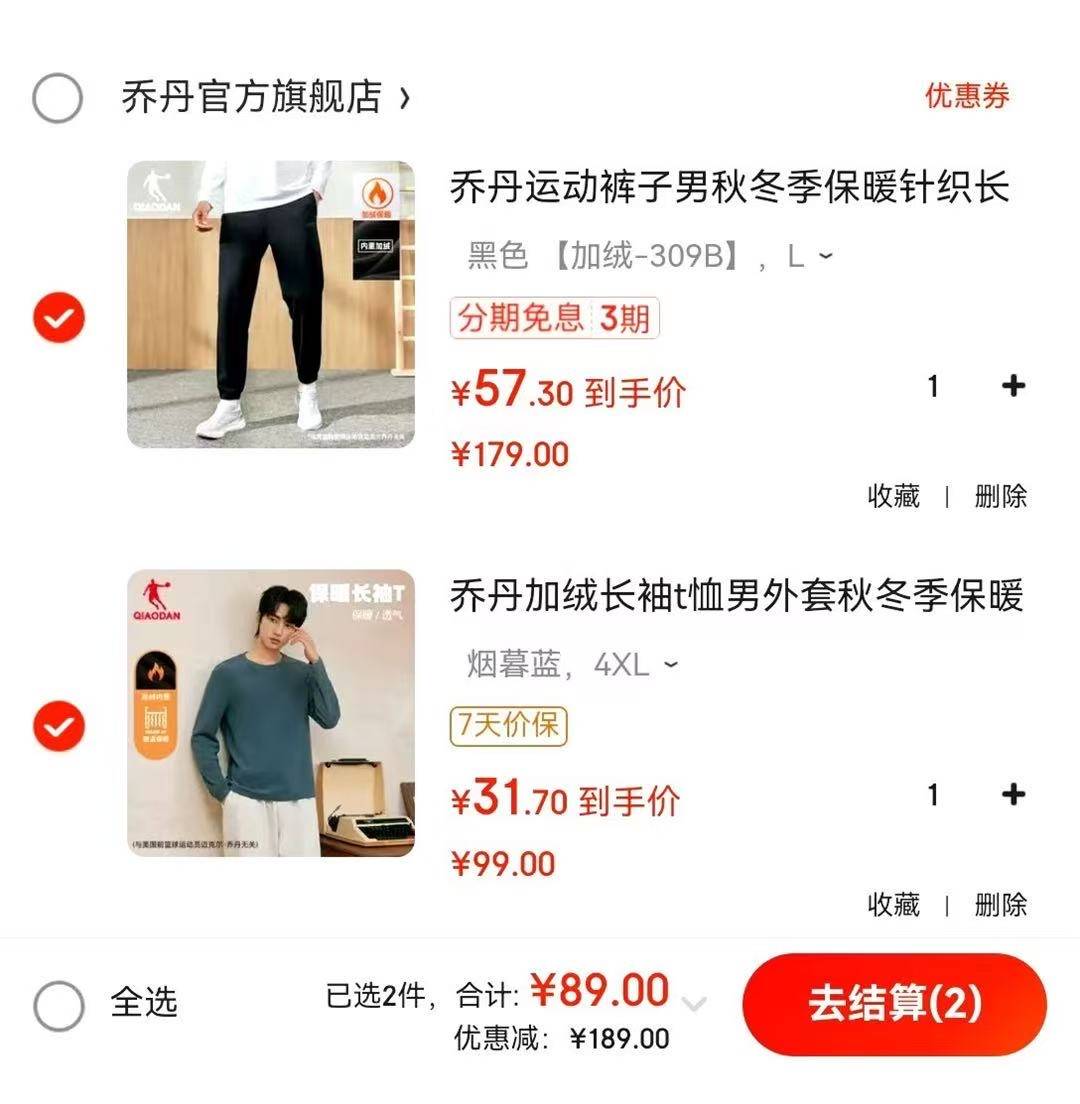This screenshot has width=1080, height=1104.
Task: Uncheck the 乔丹运动裤子 item
Action: pos(59,318)
